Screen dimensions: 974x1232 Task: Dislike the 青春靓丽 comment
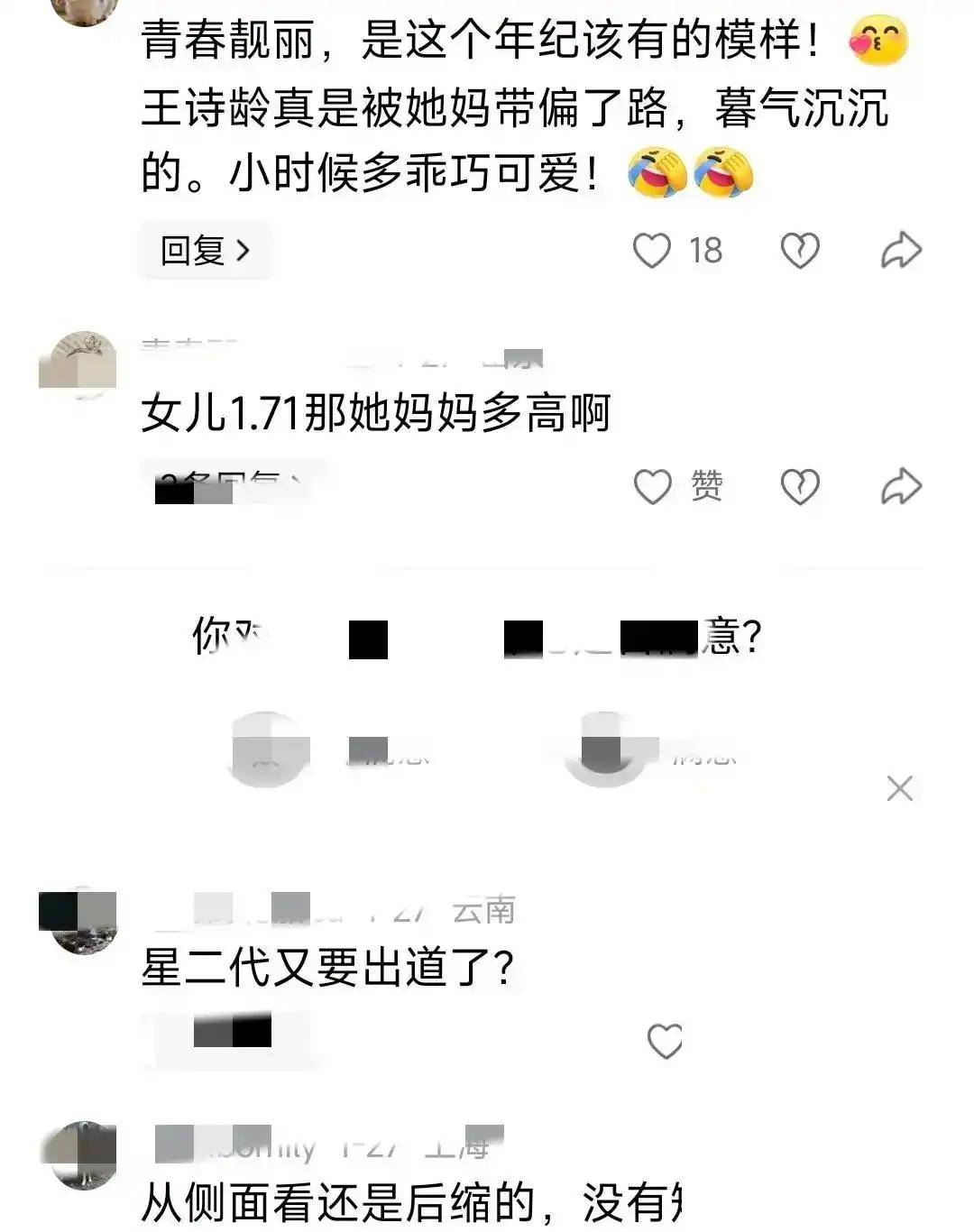pos(799,251)
